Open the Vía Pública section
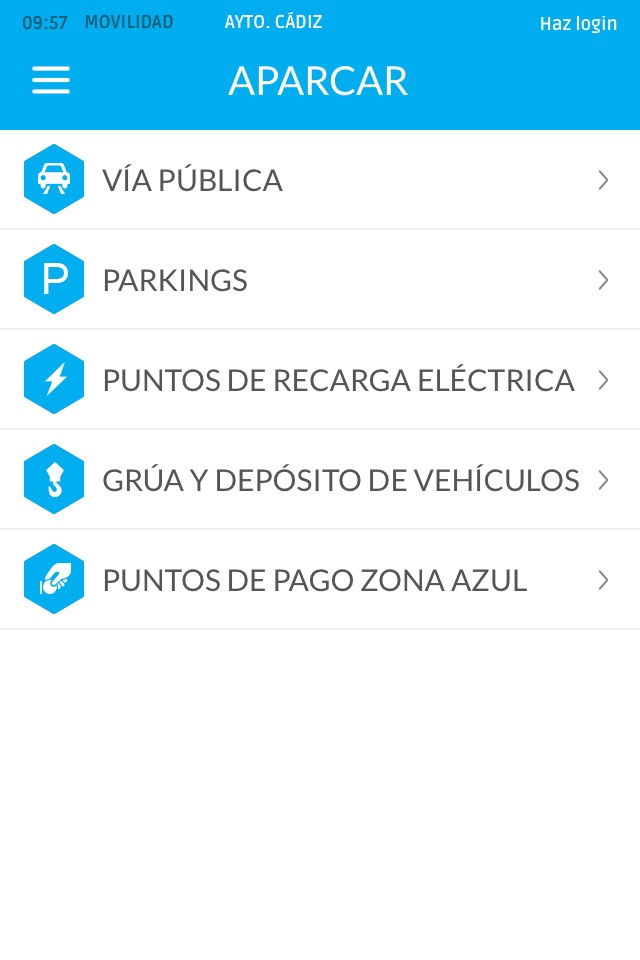 (x=320, y=180)
